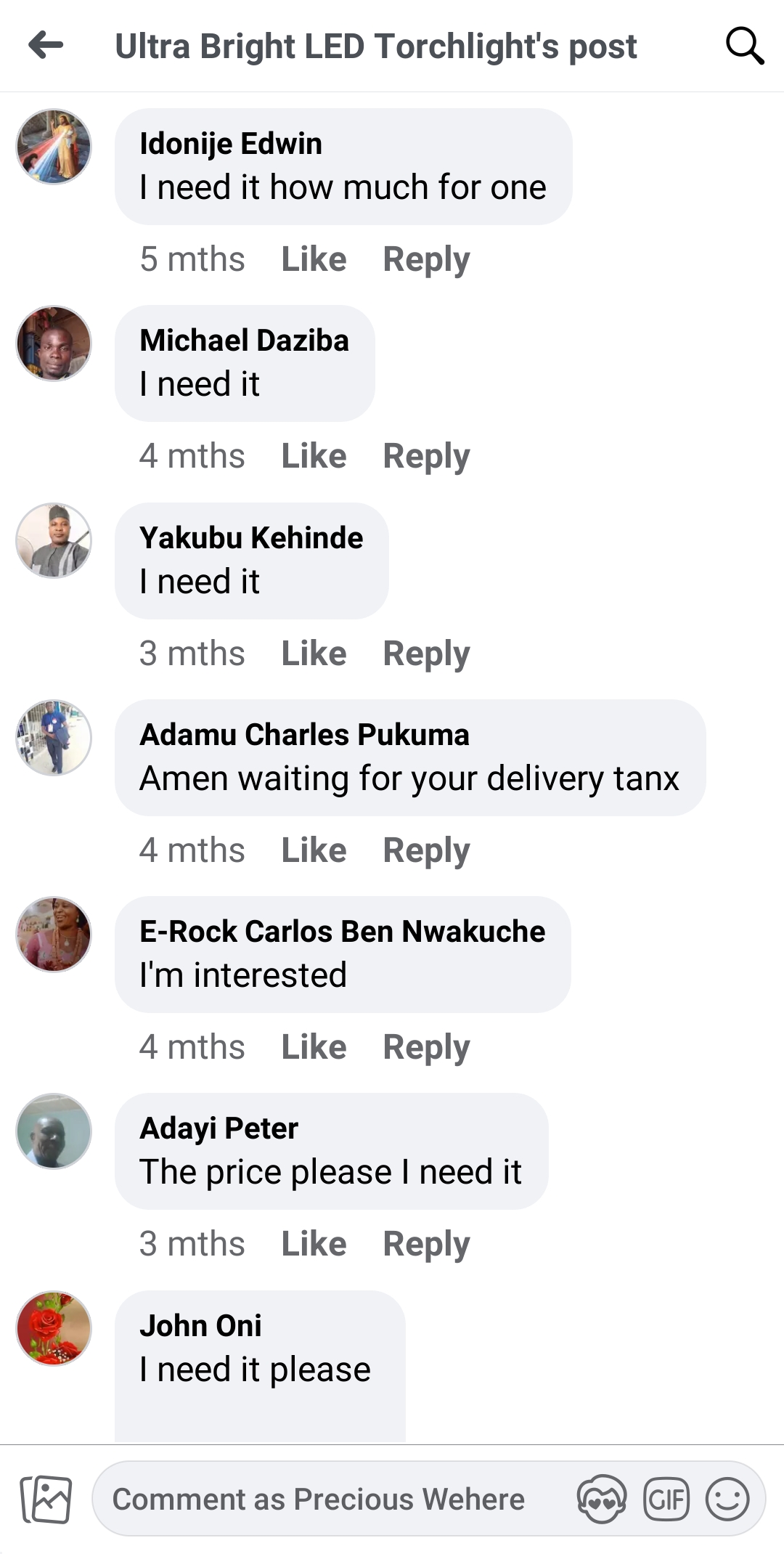Reply to Yakubu Kehinde's comment

click(426, 654)
